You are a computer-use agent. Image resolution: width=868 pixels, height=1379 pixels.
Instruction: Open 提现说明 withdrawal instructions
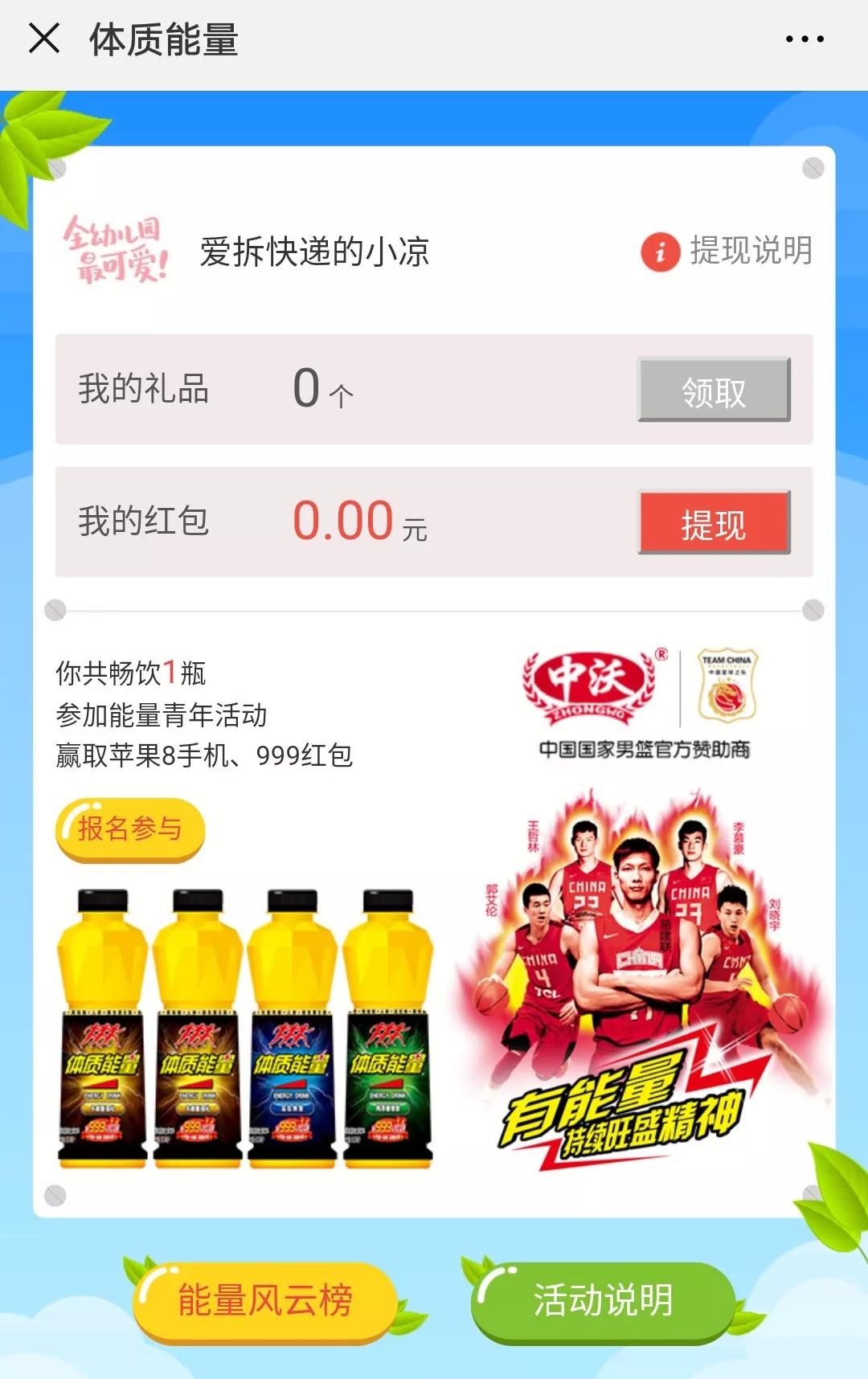tap(727, 251)
